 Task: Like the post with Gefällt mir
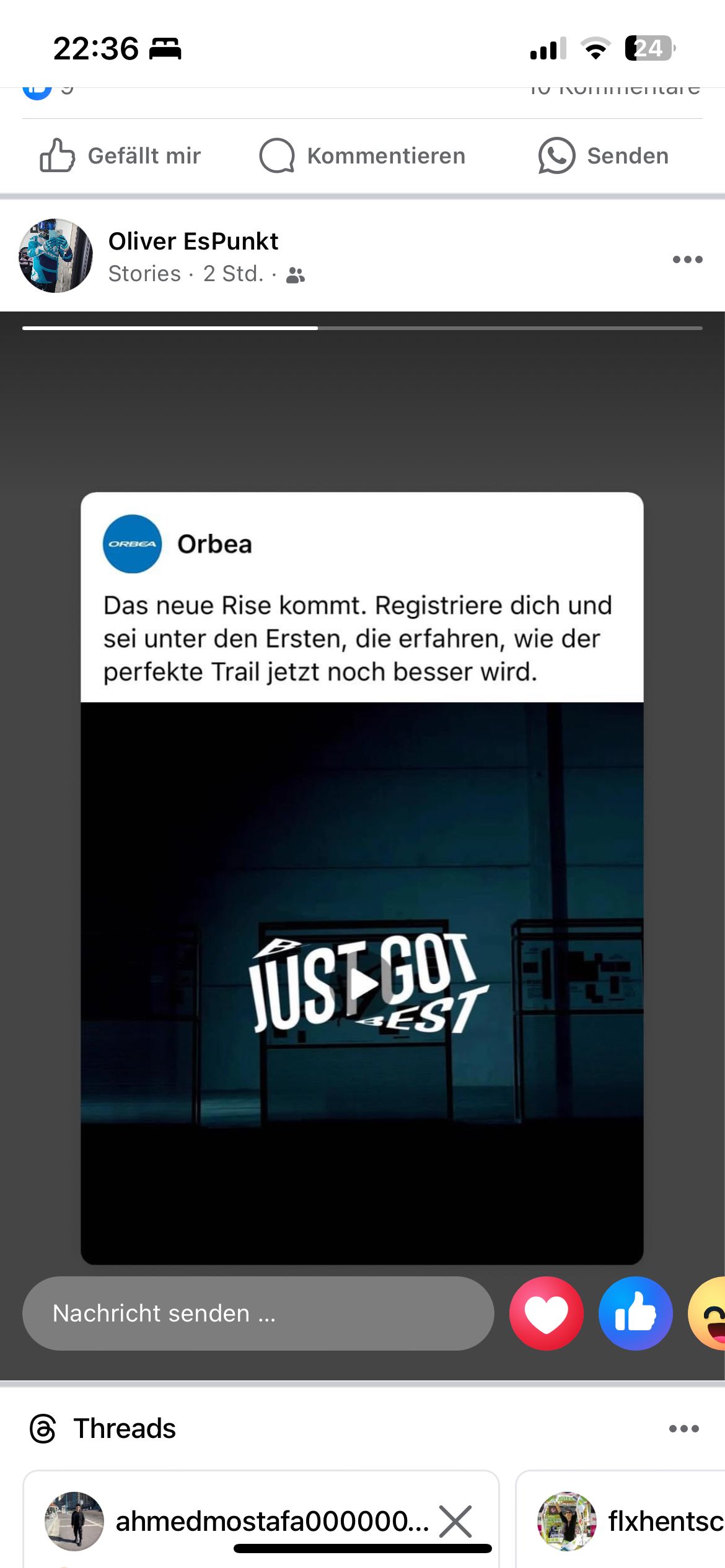120,156
